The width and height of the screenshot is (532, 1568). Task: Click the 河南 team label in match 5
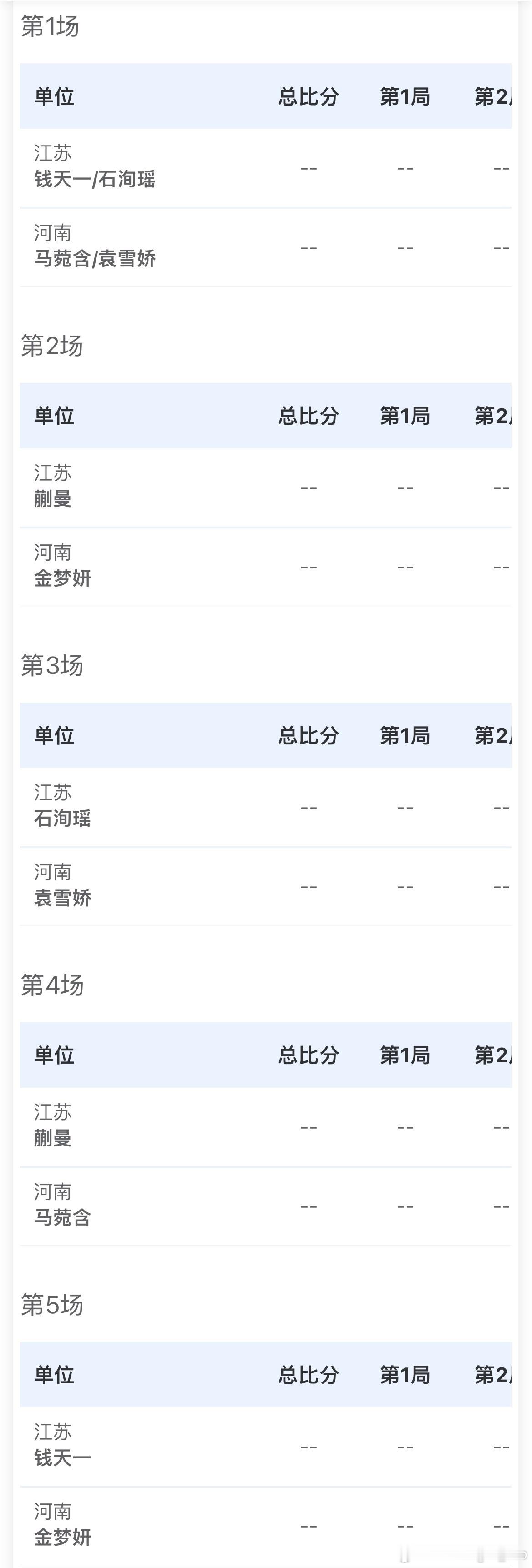tap(52, 1510)
